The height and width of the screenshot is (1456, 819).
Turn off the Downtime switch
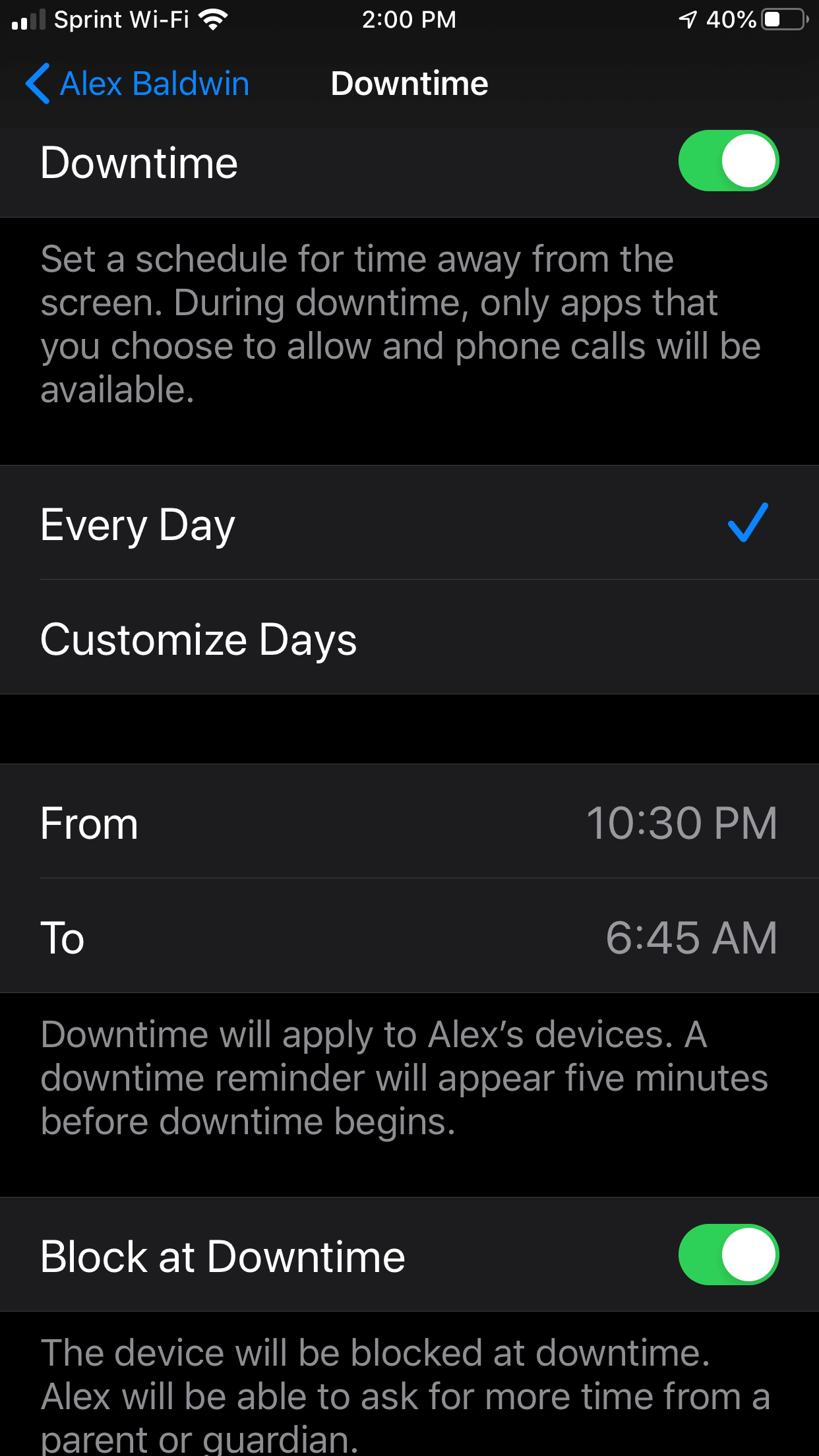(x=729, y=161)
